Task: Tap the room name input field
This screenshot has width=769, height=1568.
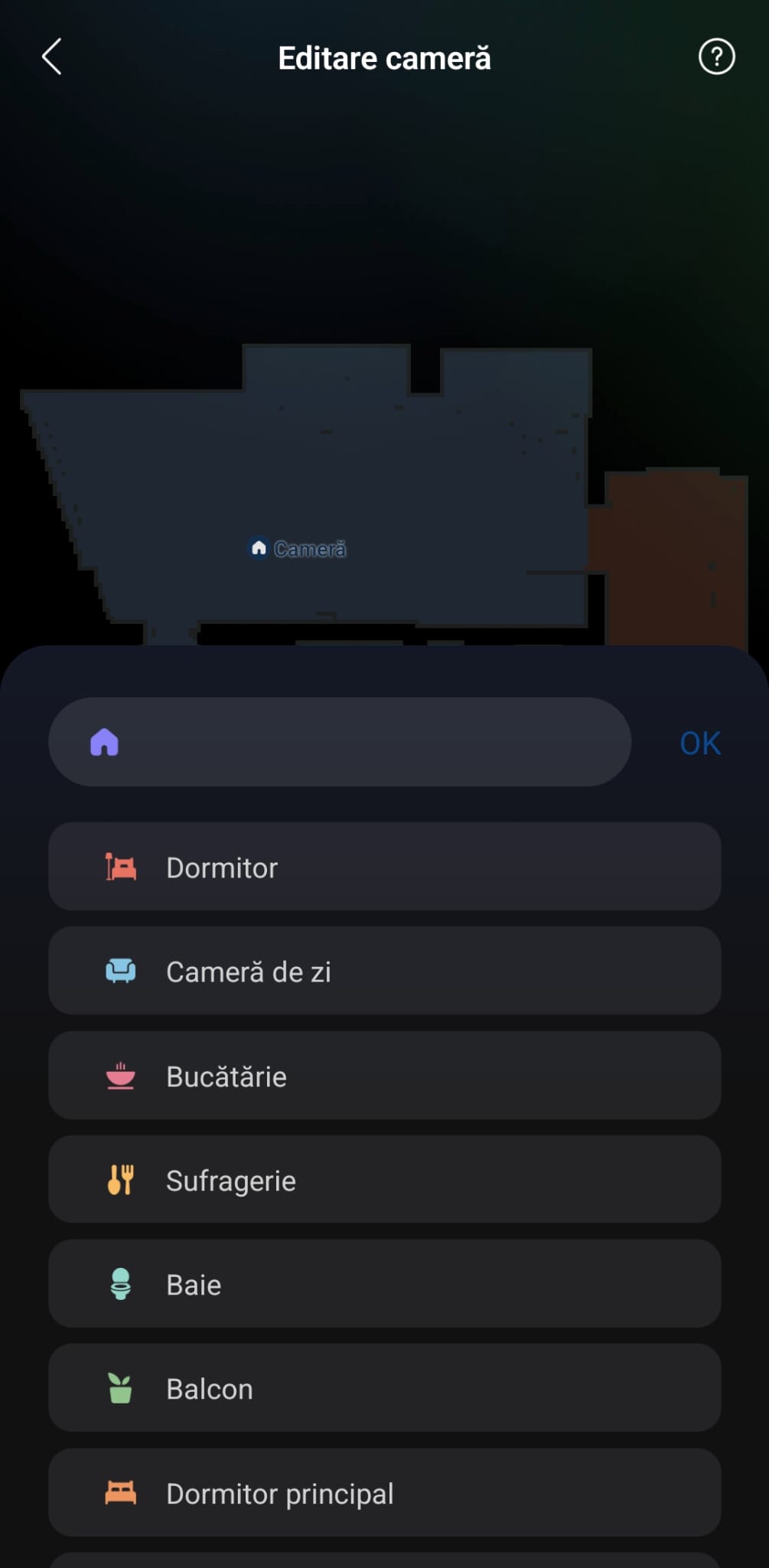Action: pyautogui.click(x=360, y=742)
